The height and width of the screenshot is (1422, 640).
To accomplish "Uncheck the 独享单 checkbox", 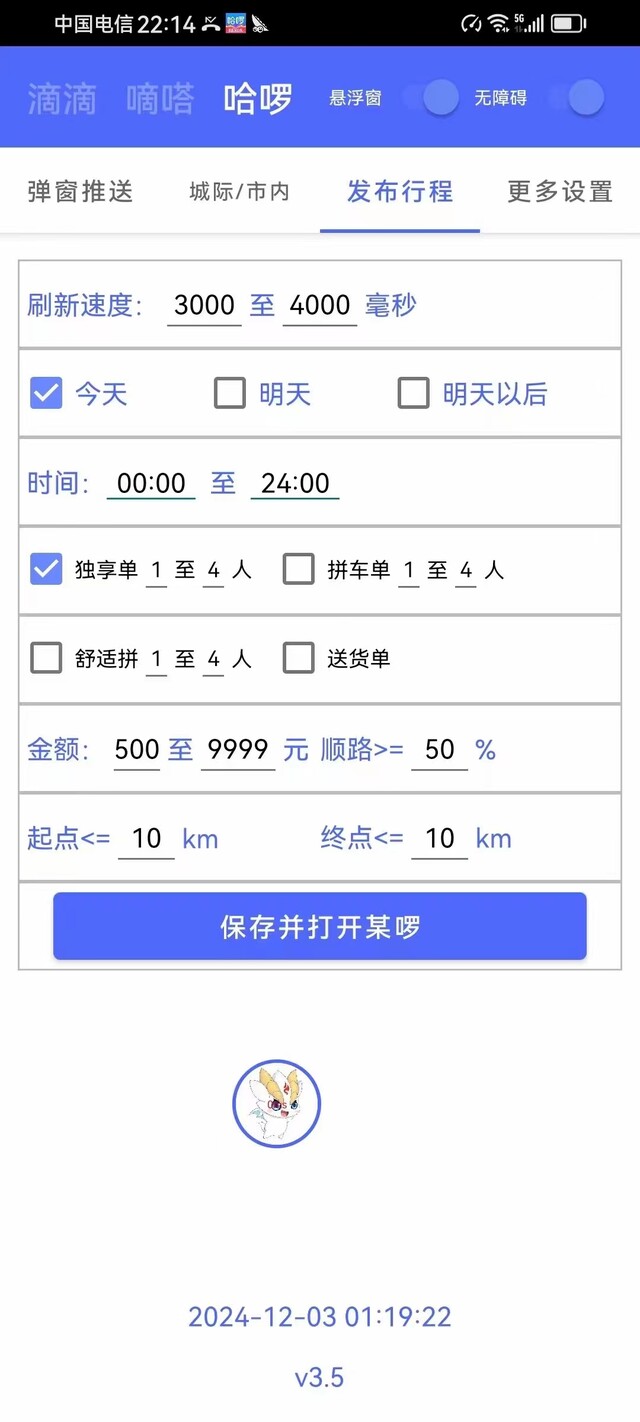I will 46,570.
